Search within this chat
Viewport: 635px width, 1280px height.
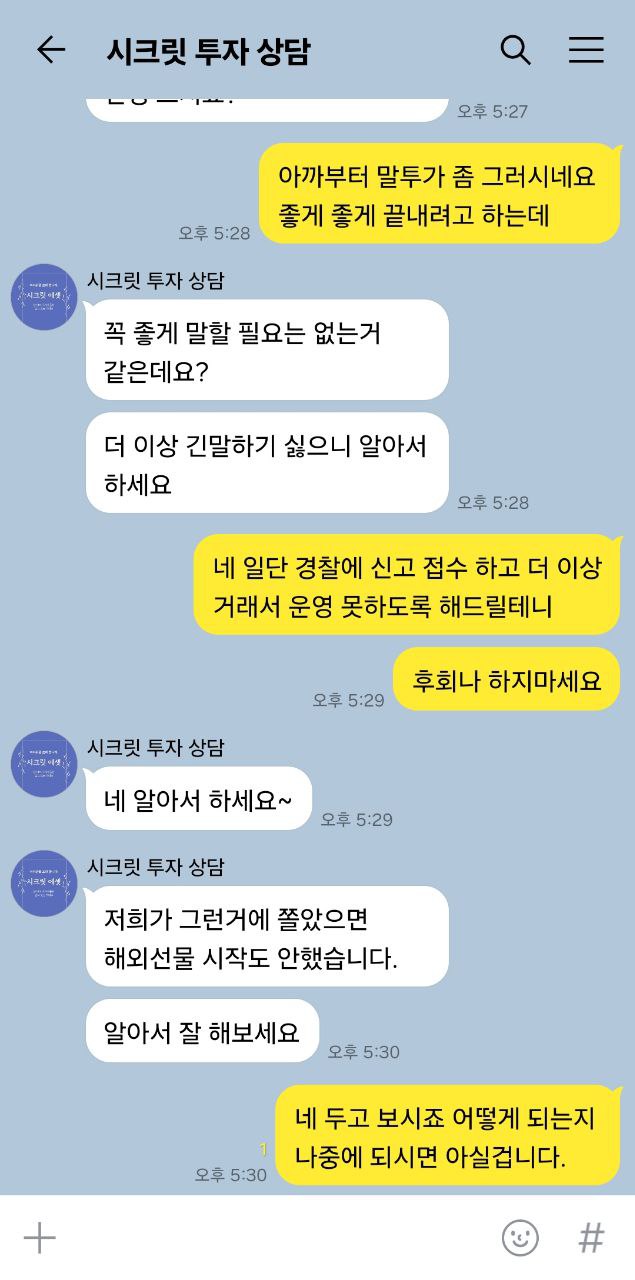coord(515,50)
